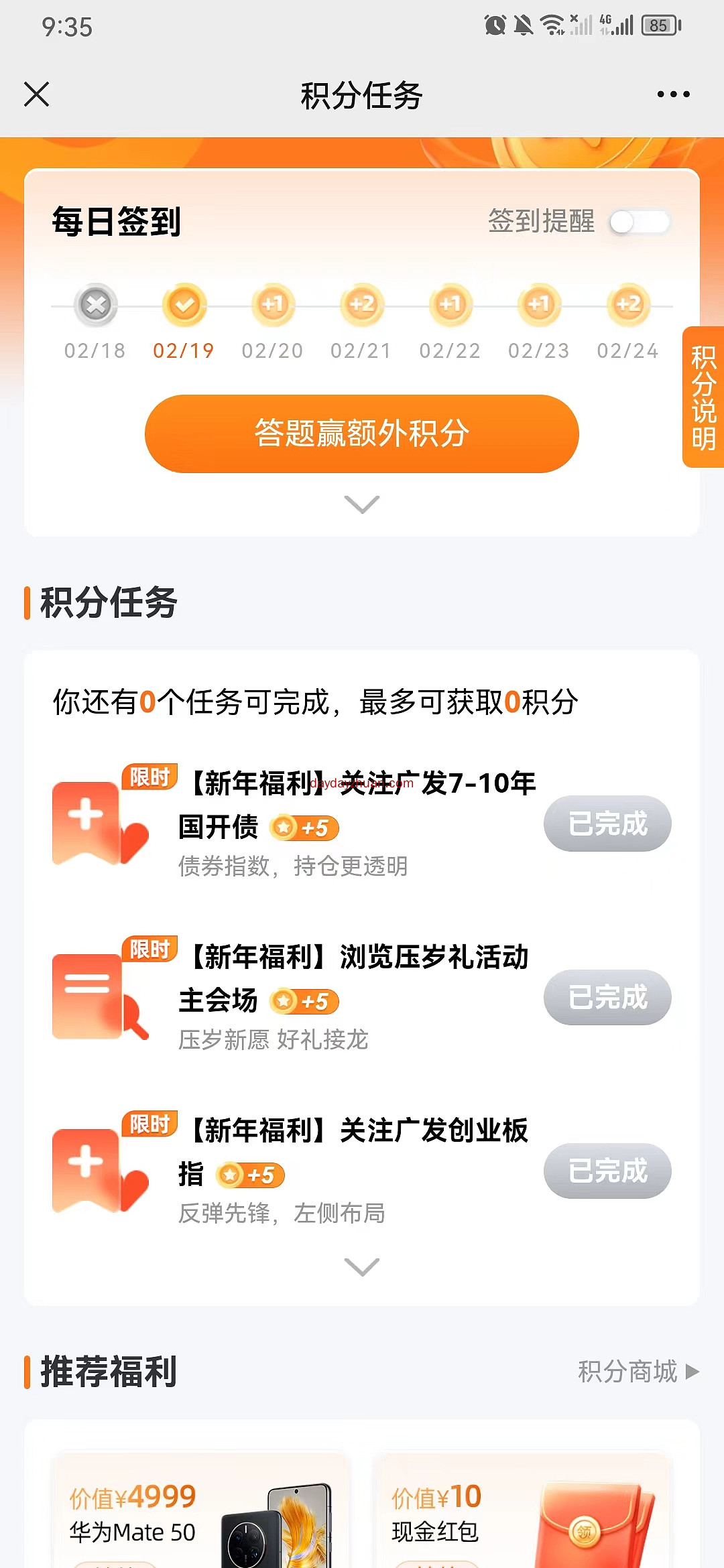Click 已完成 on the 压岁礼 task

(607, 998)
